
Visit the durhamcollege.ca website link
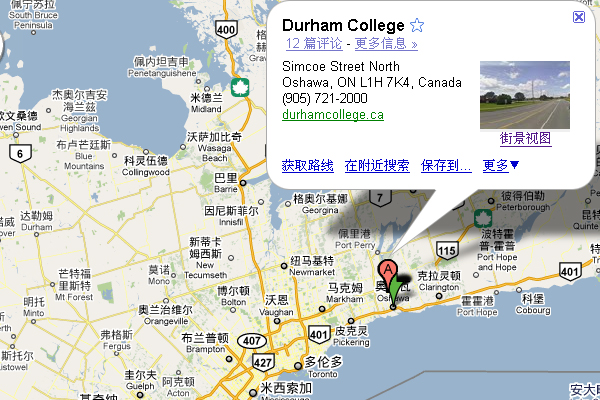(333, 114)
